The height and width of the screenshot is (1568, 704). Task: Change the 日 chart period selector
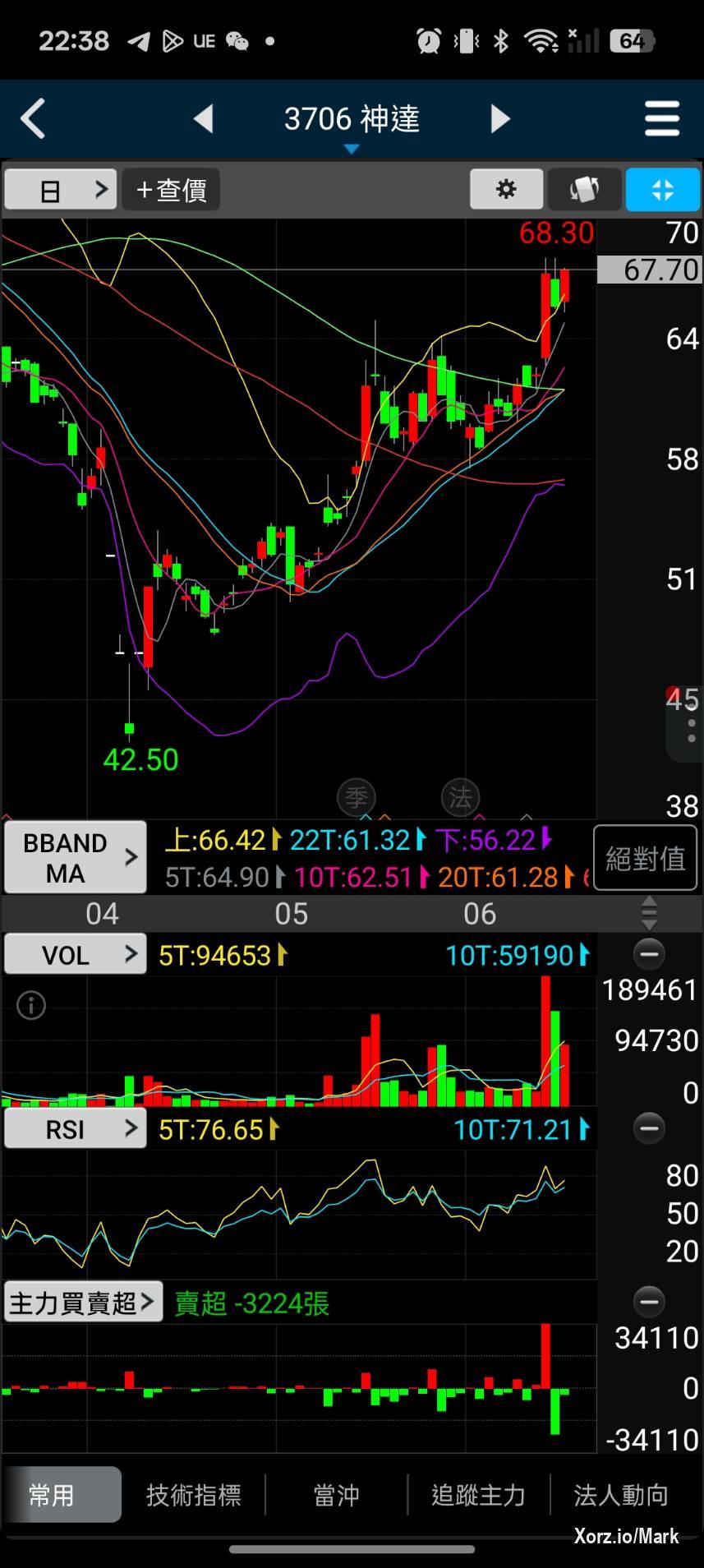click(61, 190)
